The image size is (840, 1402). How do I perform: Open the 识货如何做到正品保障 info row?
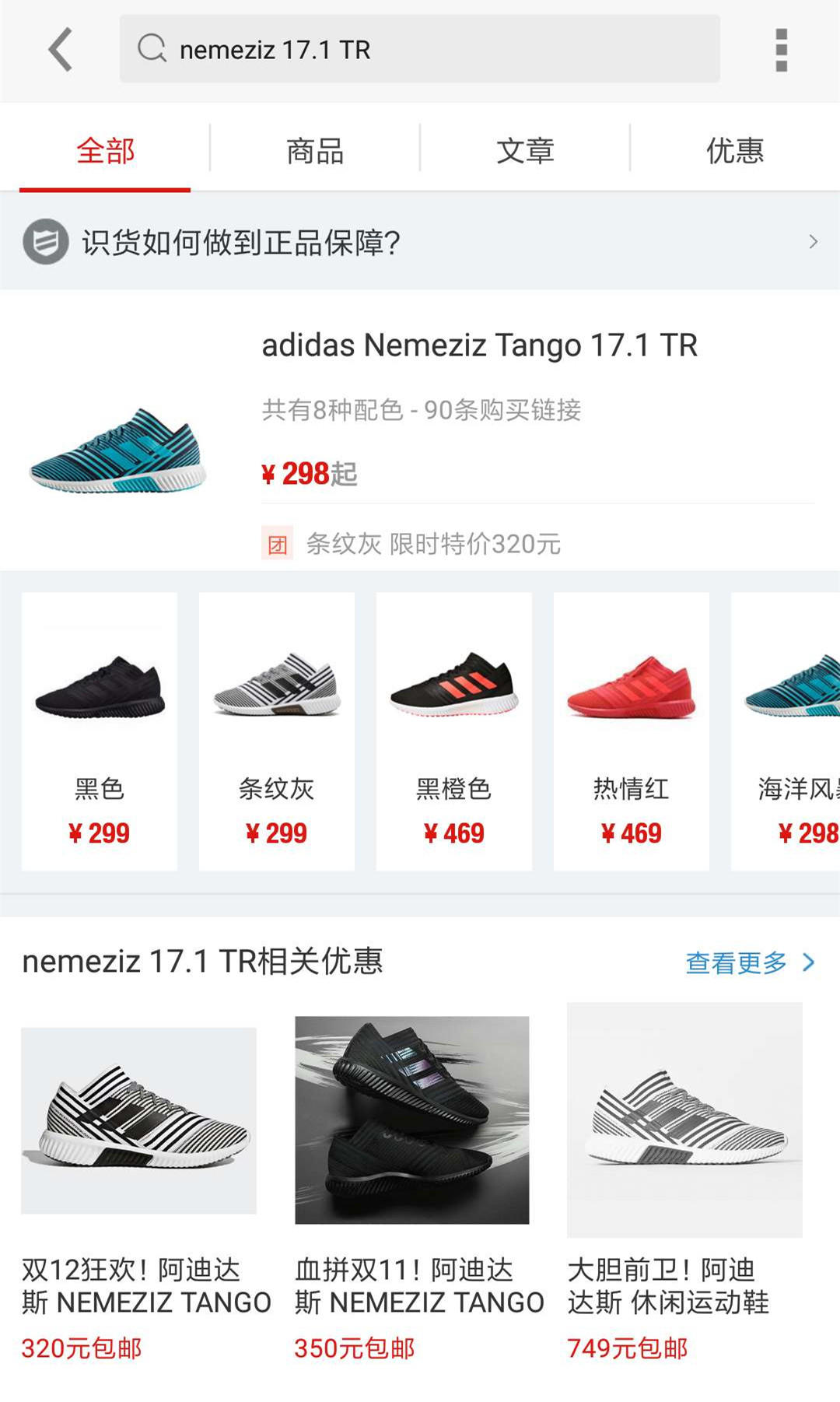point(420,242)
